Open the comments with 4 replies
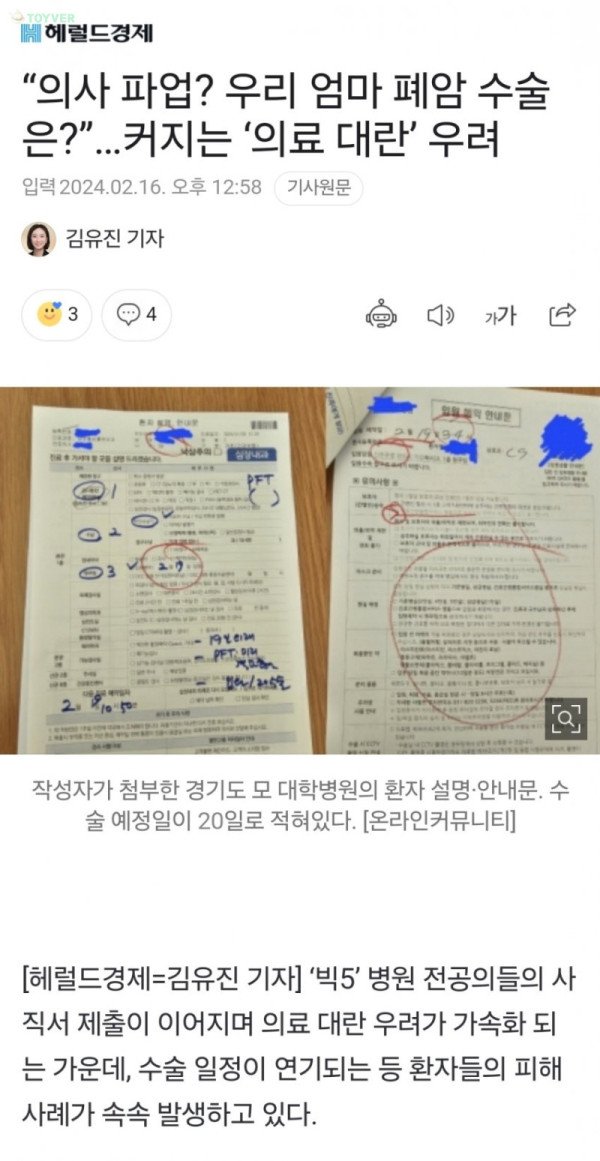Image resolution: width=600 pixels, height=1161 pixels. click(137, 315)
